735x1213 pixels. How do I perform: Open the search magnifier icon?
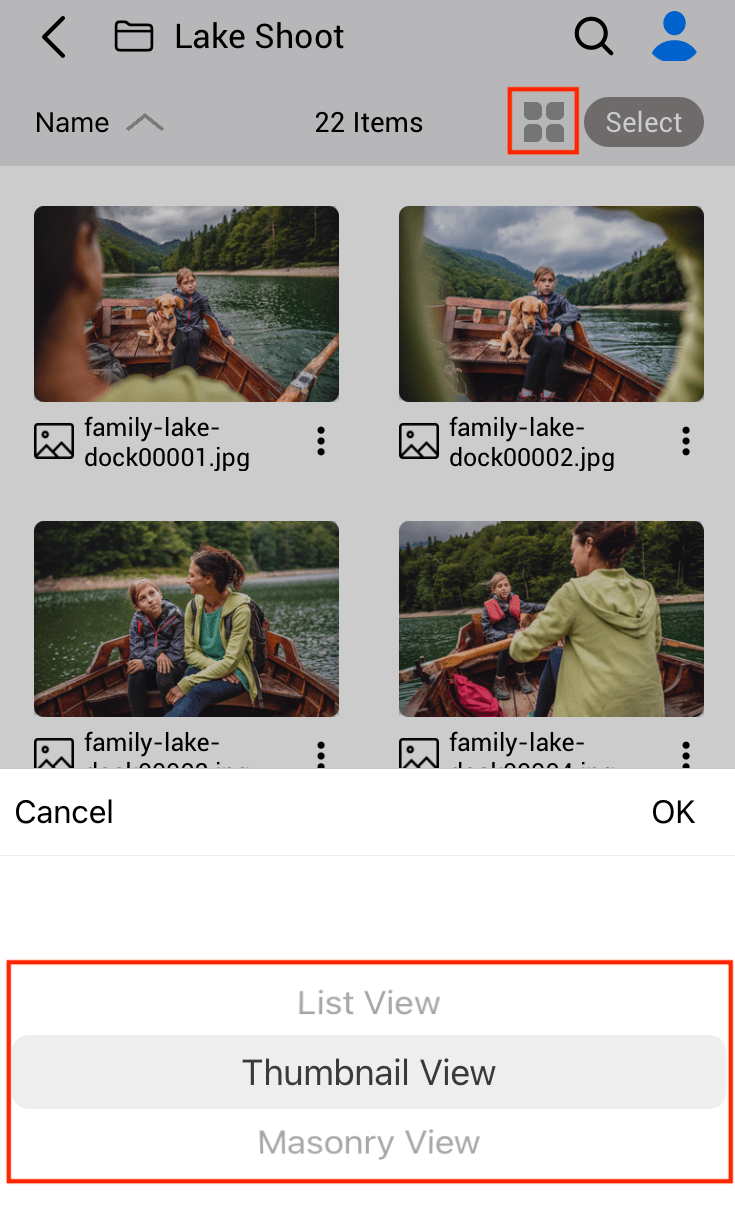click(593, 37)
